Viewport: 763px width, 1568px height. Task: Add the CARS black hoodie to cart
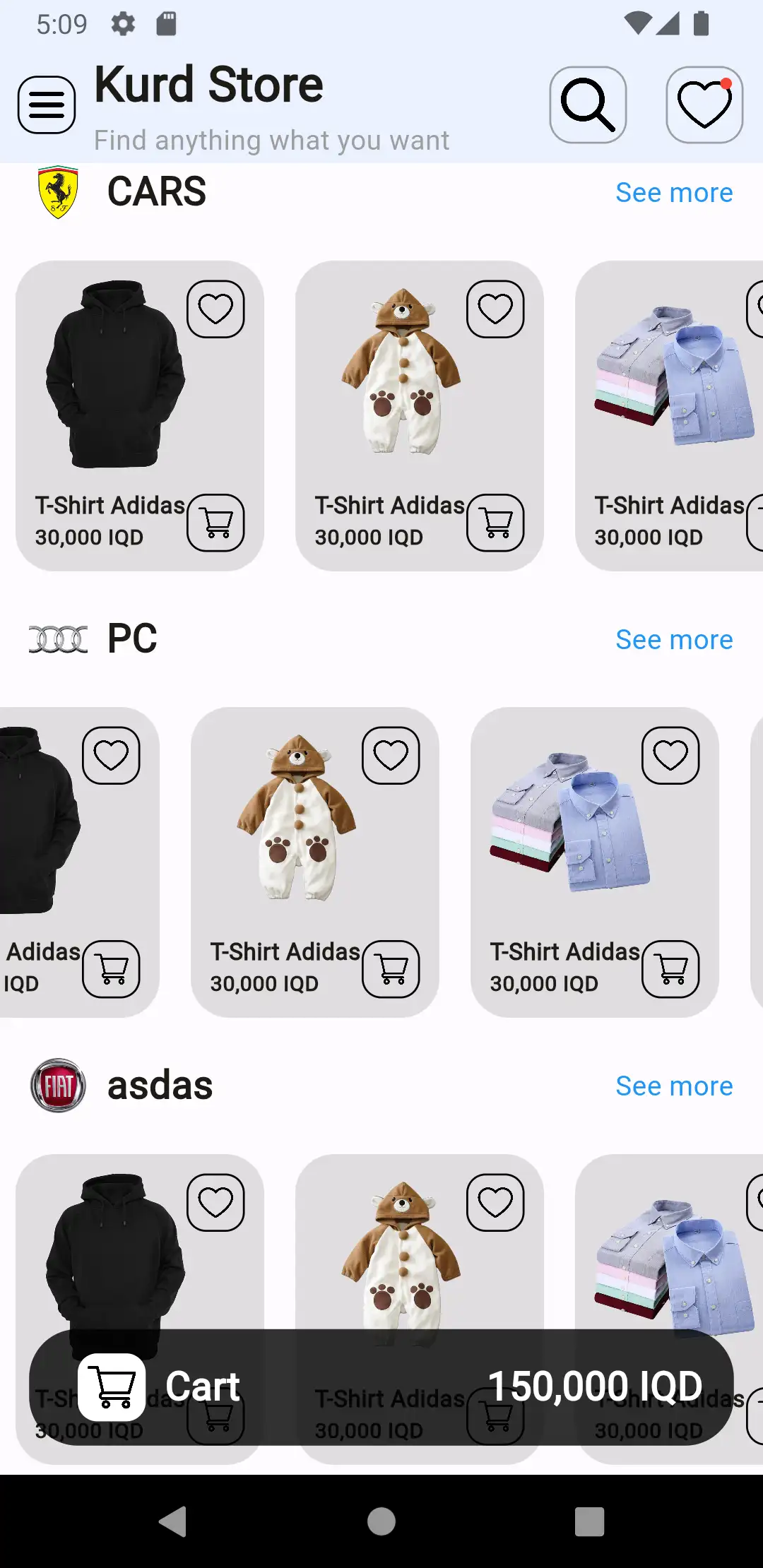215,523
